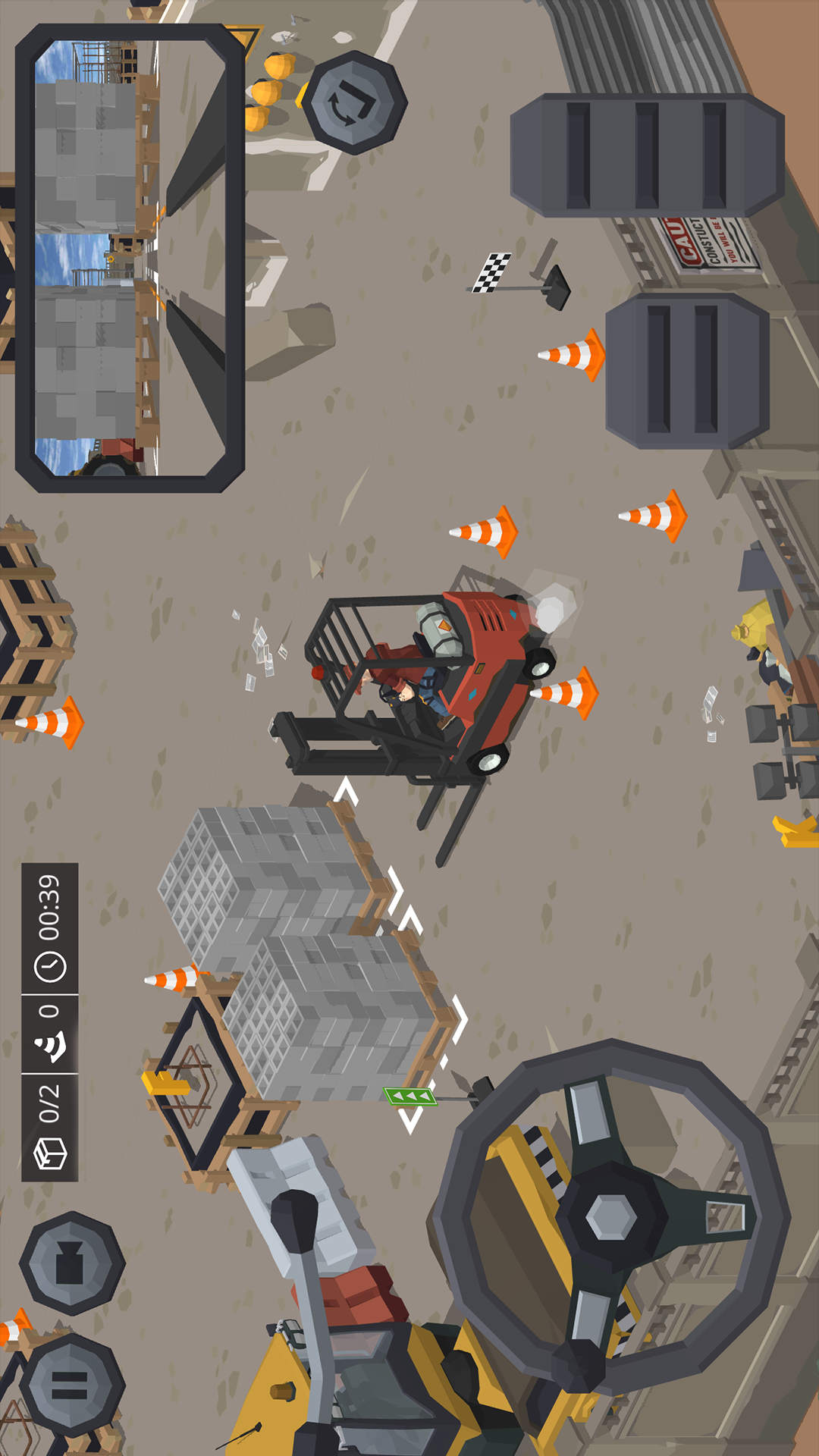Tap the fork tilt button

pos(71,1264)
